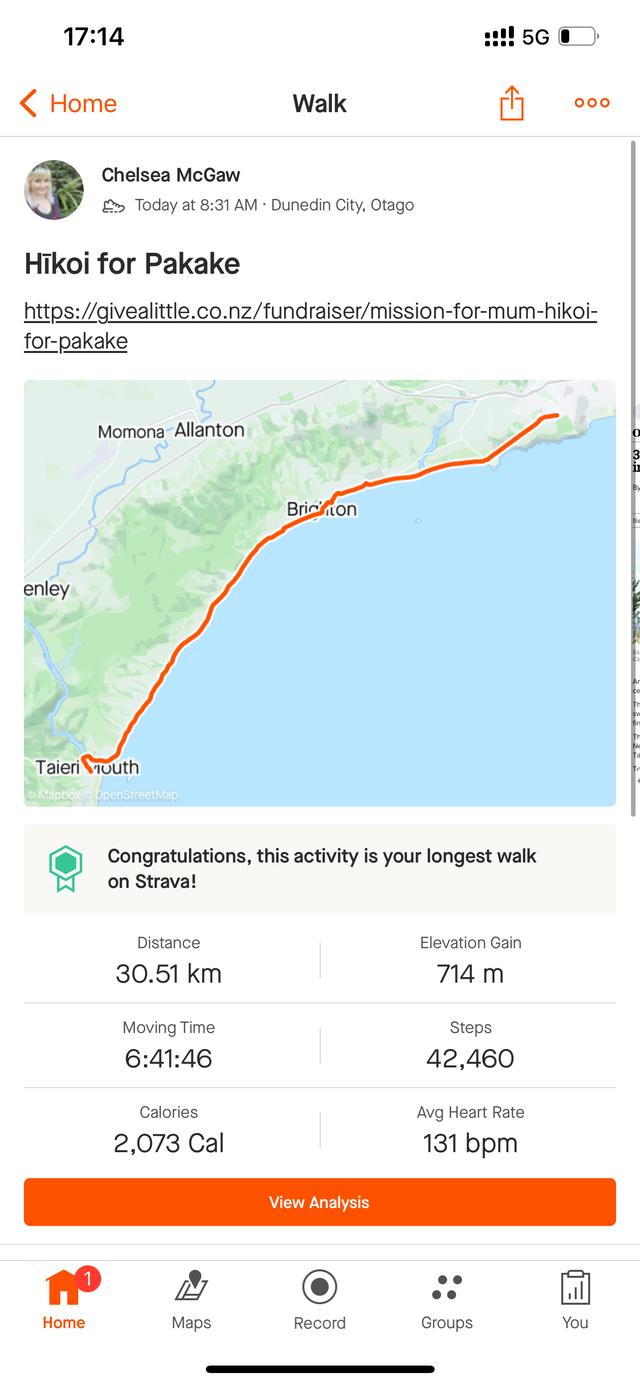Open Chelsea McGaw's profile picture

(x=54, y=190)
